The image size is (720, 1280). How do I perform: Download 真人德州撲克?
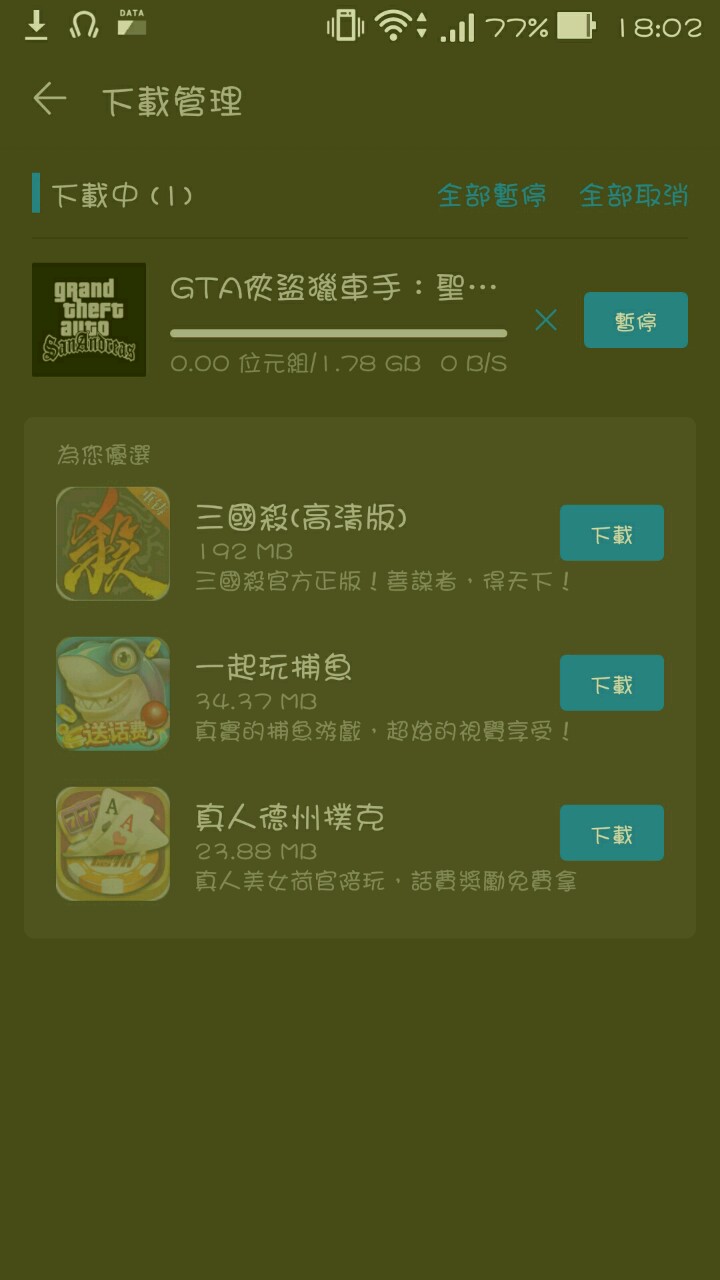(612, 833)
